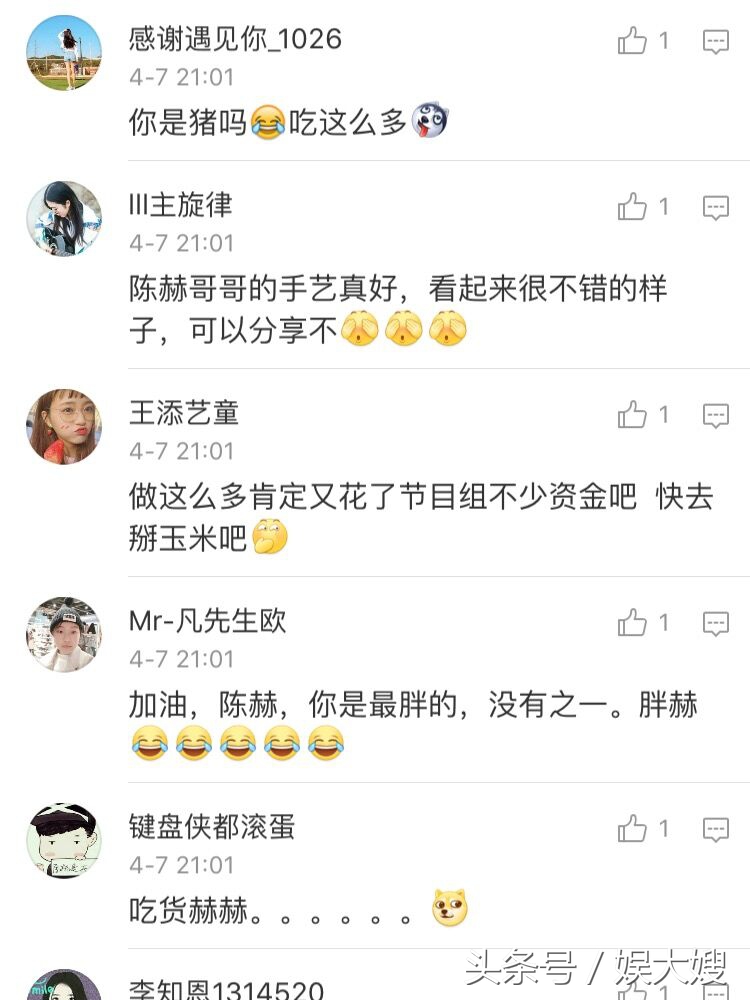Image resolution: width=750 pixels, height=1000 pixels.
Task: Like 王添艺童's comment
Action: 633,413
